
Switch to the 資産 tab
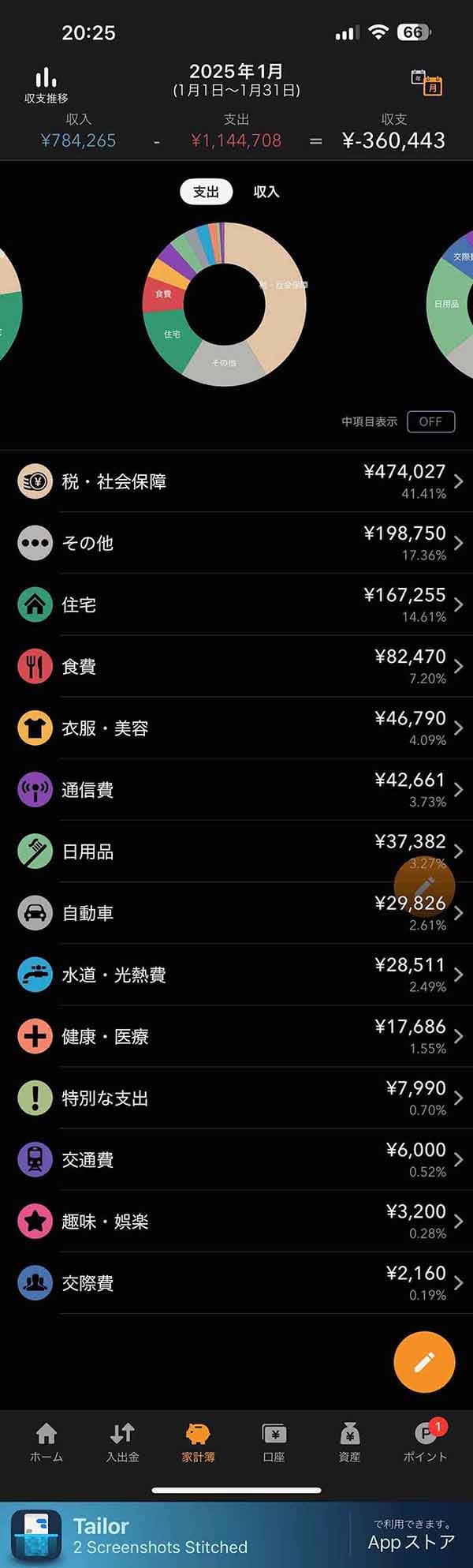pos(349,1442)
